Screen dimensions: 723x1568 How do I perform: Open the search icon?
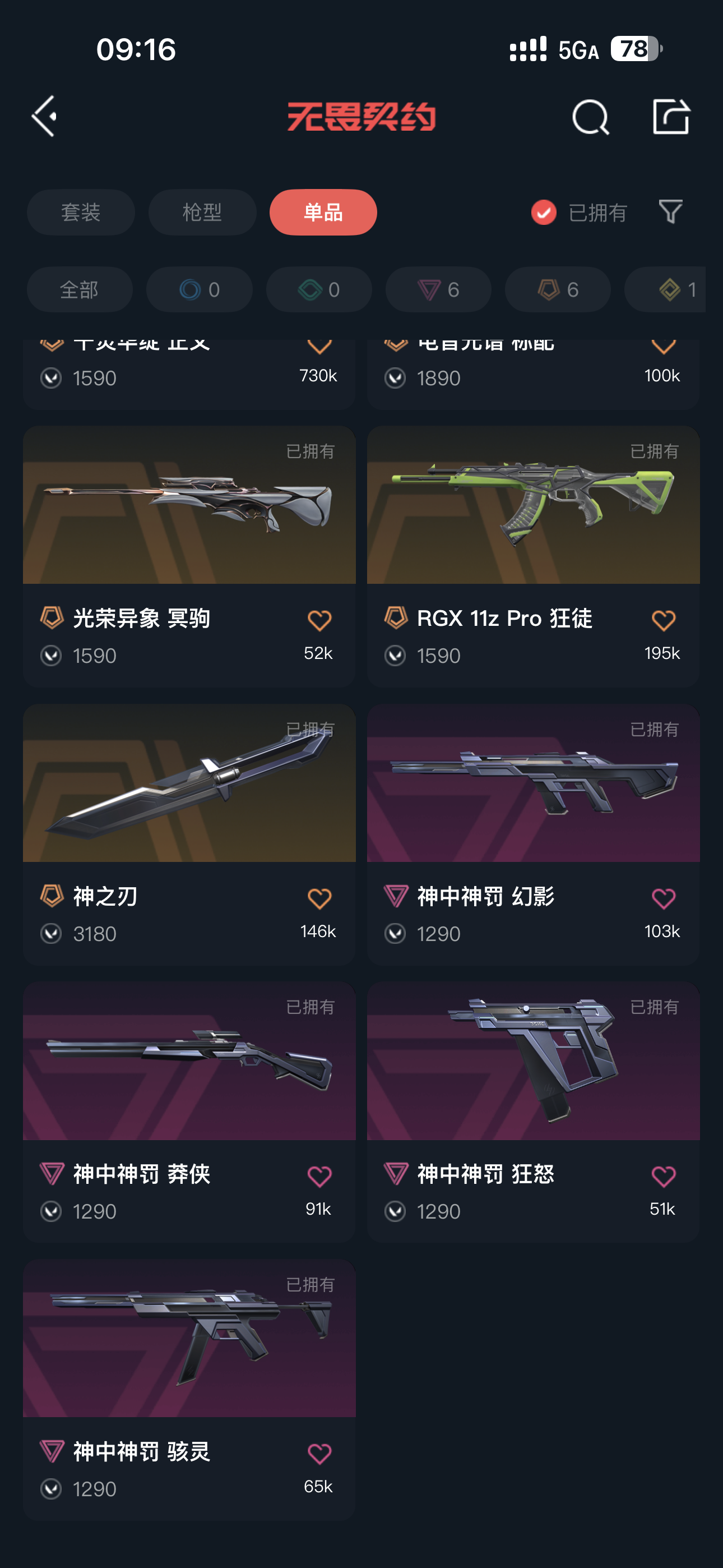590,116
